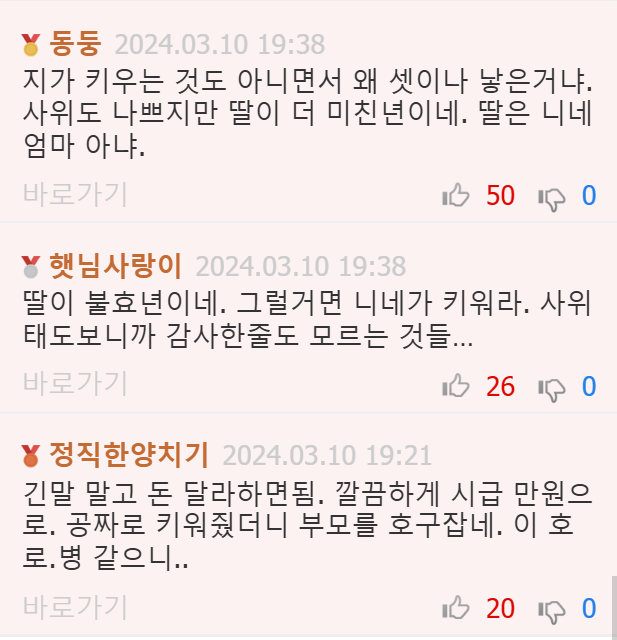The image size is (617, 640).
Task: Tap 바로가기 under 햇님사랑이's comment
Action: tap(75, 383)
